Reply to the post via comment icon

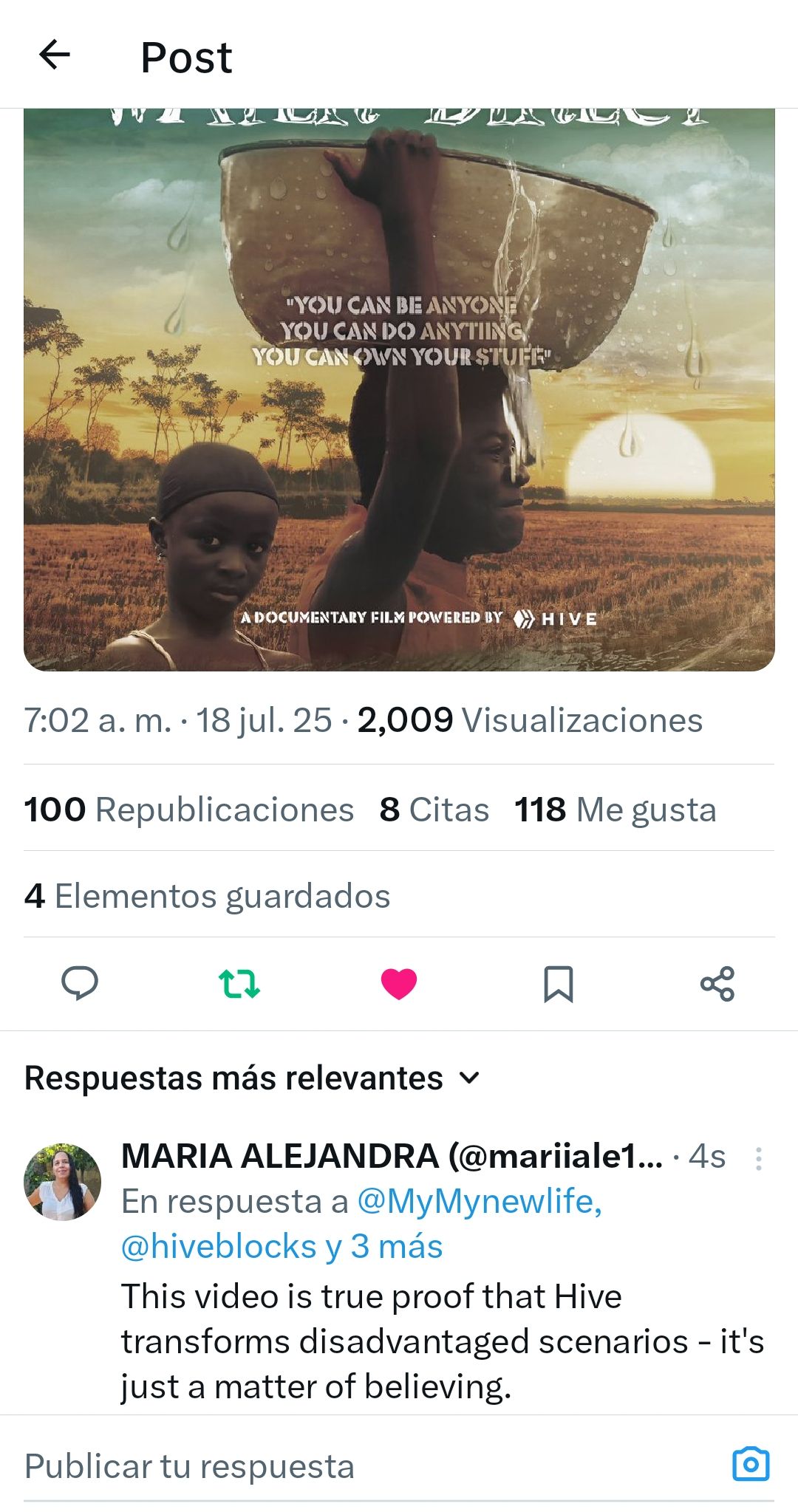(79, 983)
